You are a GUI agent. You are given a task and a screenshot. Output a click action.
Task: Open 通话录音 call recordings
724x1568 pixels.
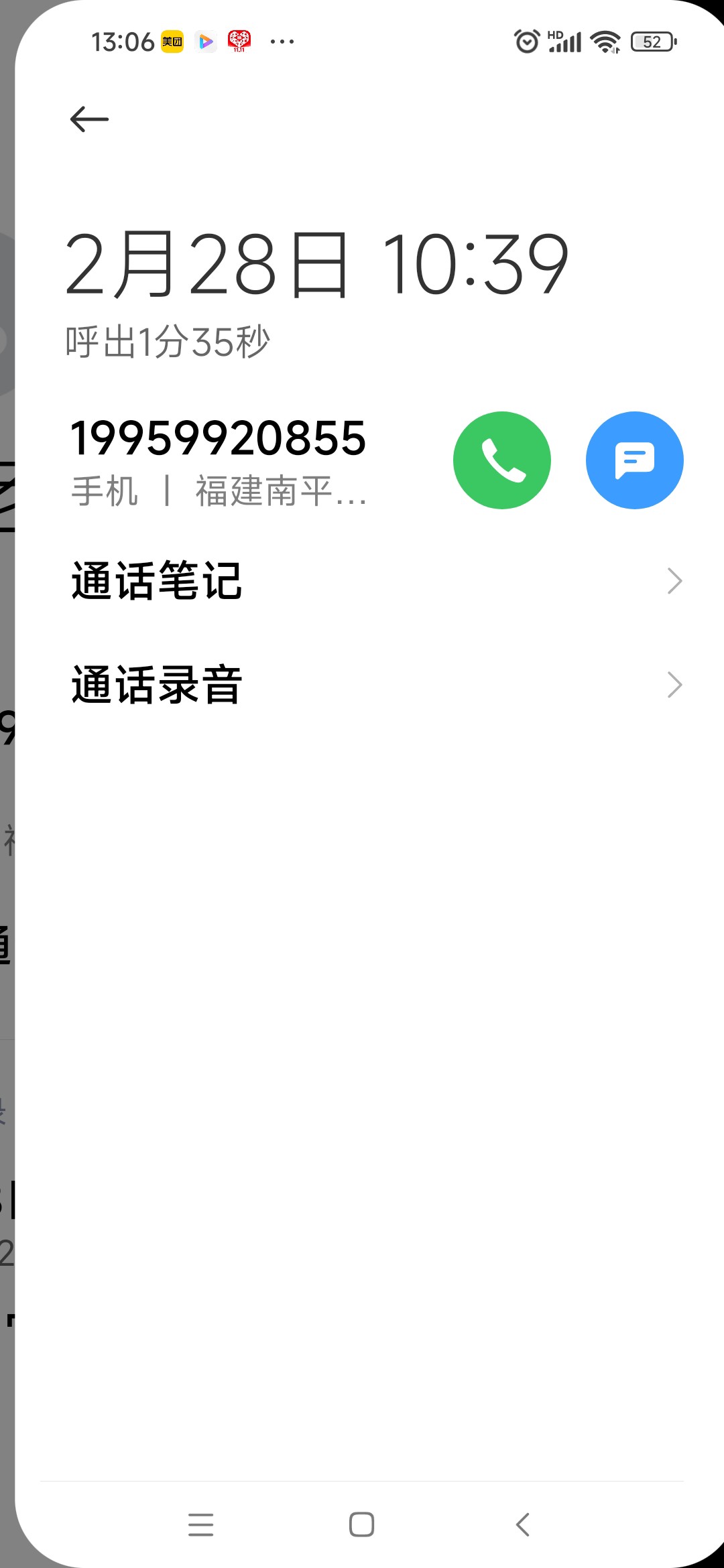(x=375, y=685)
